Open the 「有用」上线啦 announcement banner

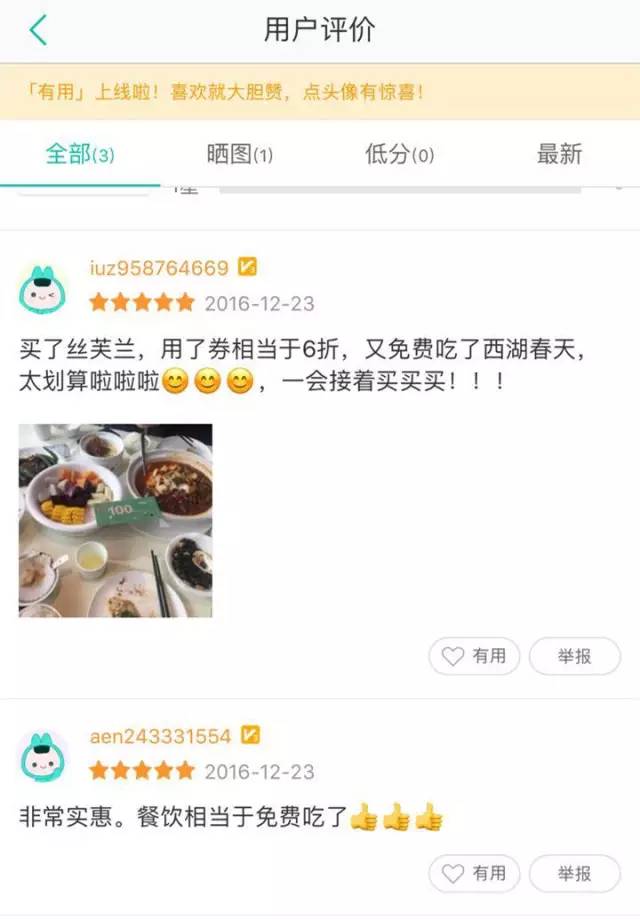click(320, 92)
